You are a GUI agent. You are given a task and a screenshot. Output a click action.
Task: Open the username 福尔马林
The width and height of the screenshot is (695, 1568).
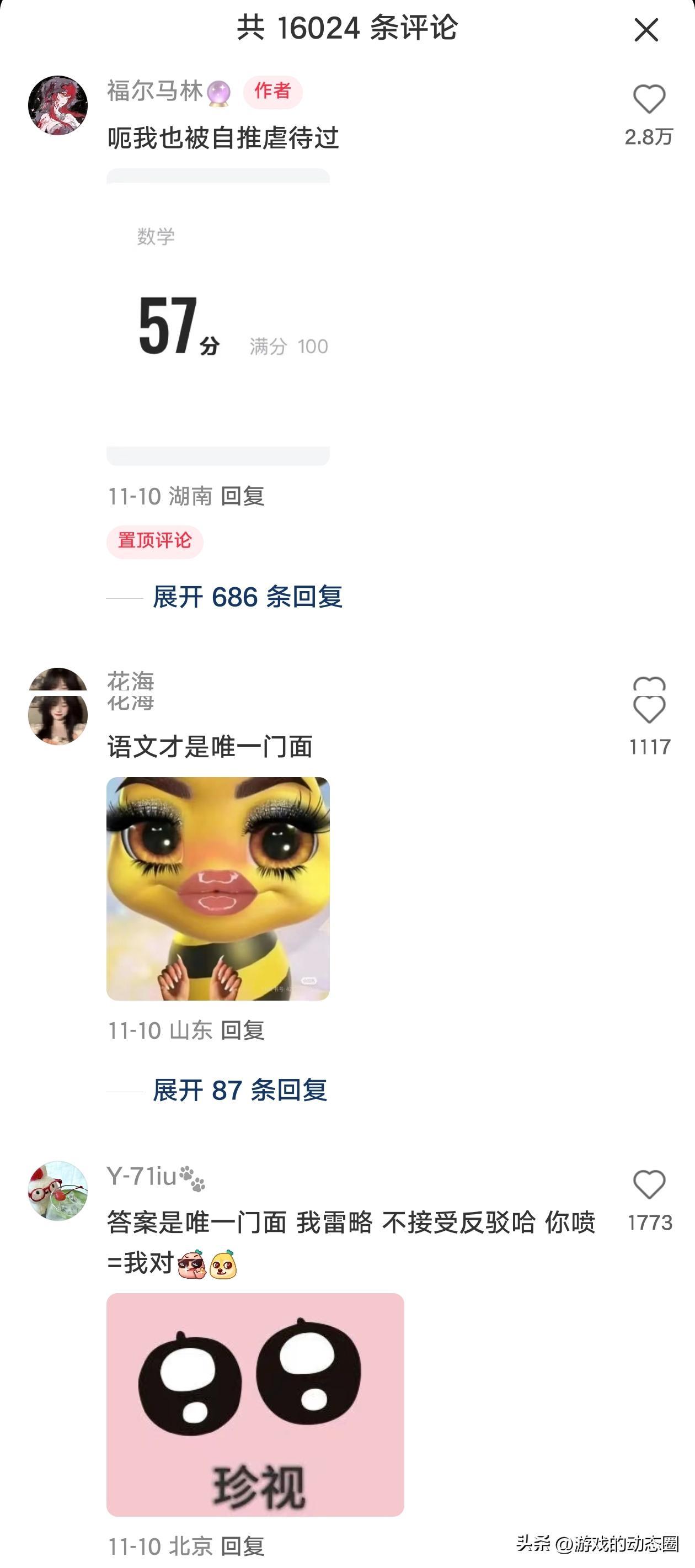pos(155,91)
